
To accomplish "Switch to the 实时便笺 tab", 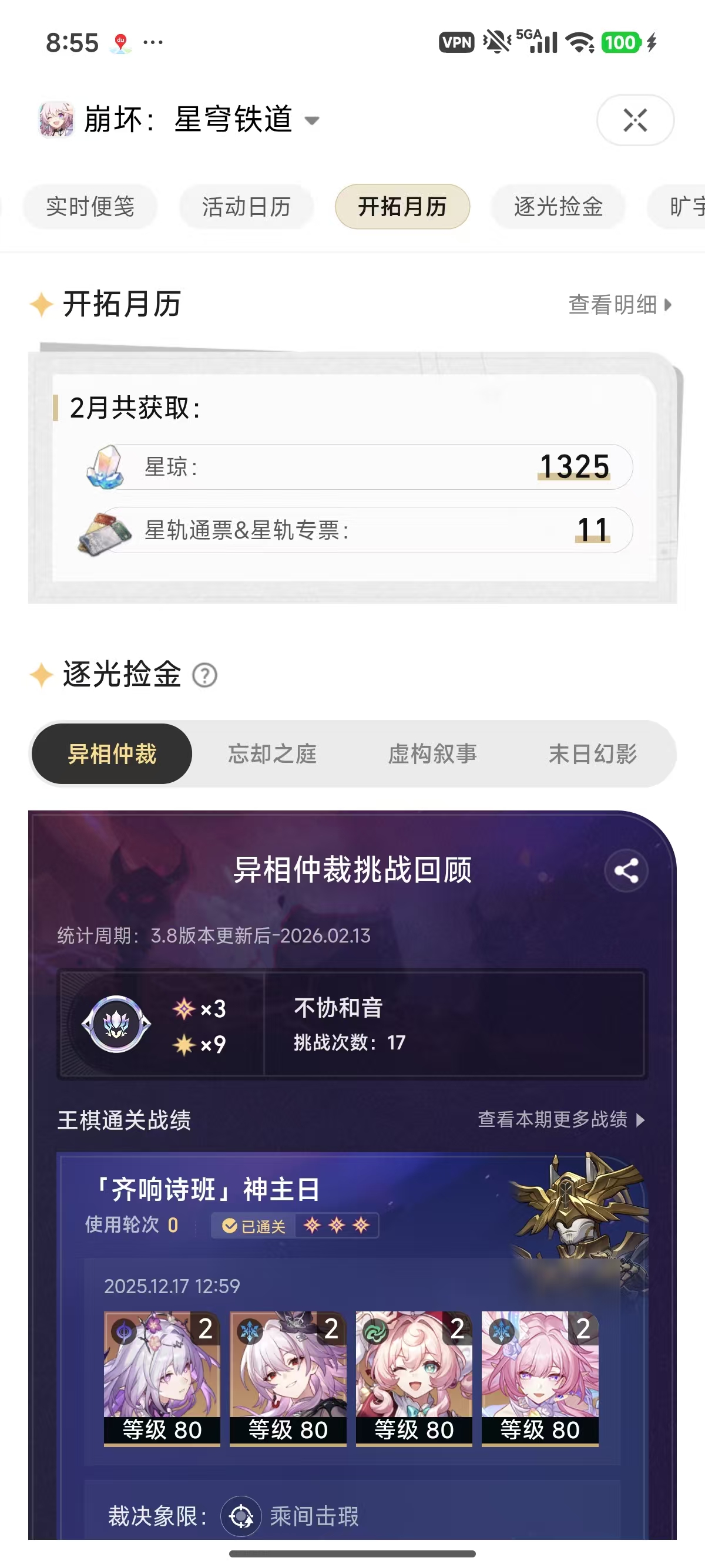I will point(90,207).
